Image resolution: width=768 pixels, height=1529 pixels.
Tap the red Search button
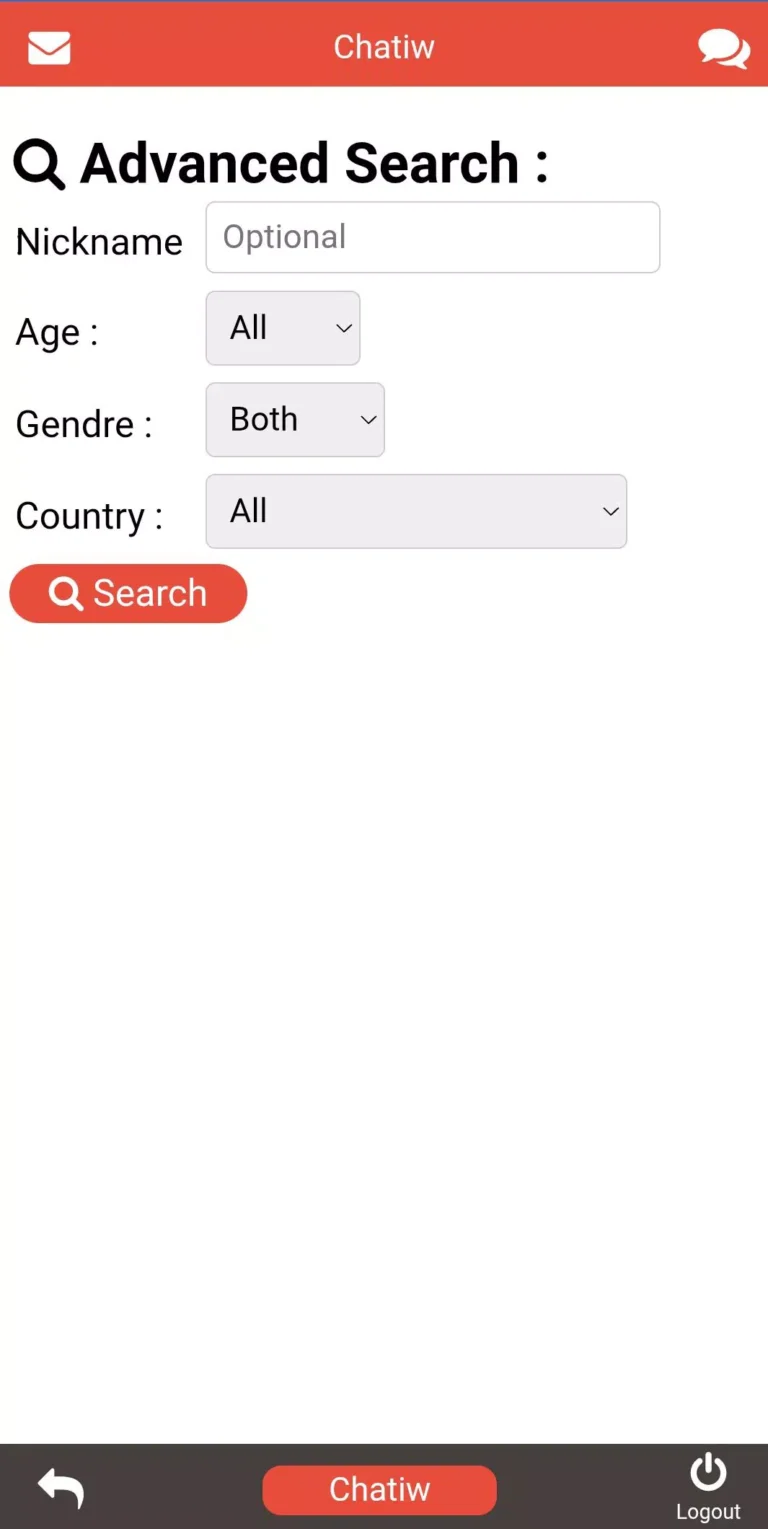[128, 593]
